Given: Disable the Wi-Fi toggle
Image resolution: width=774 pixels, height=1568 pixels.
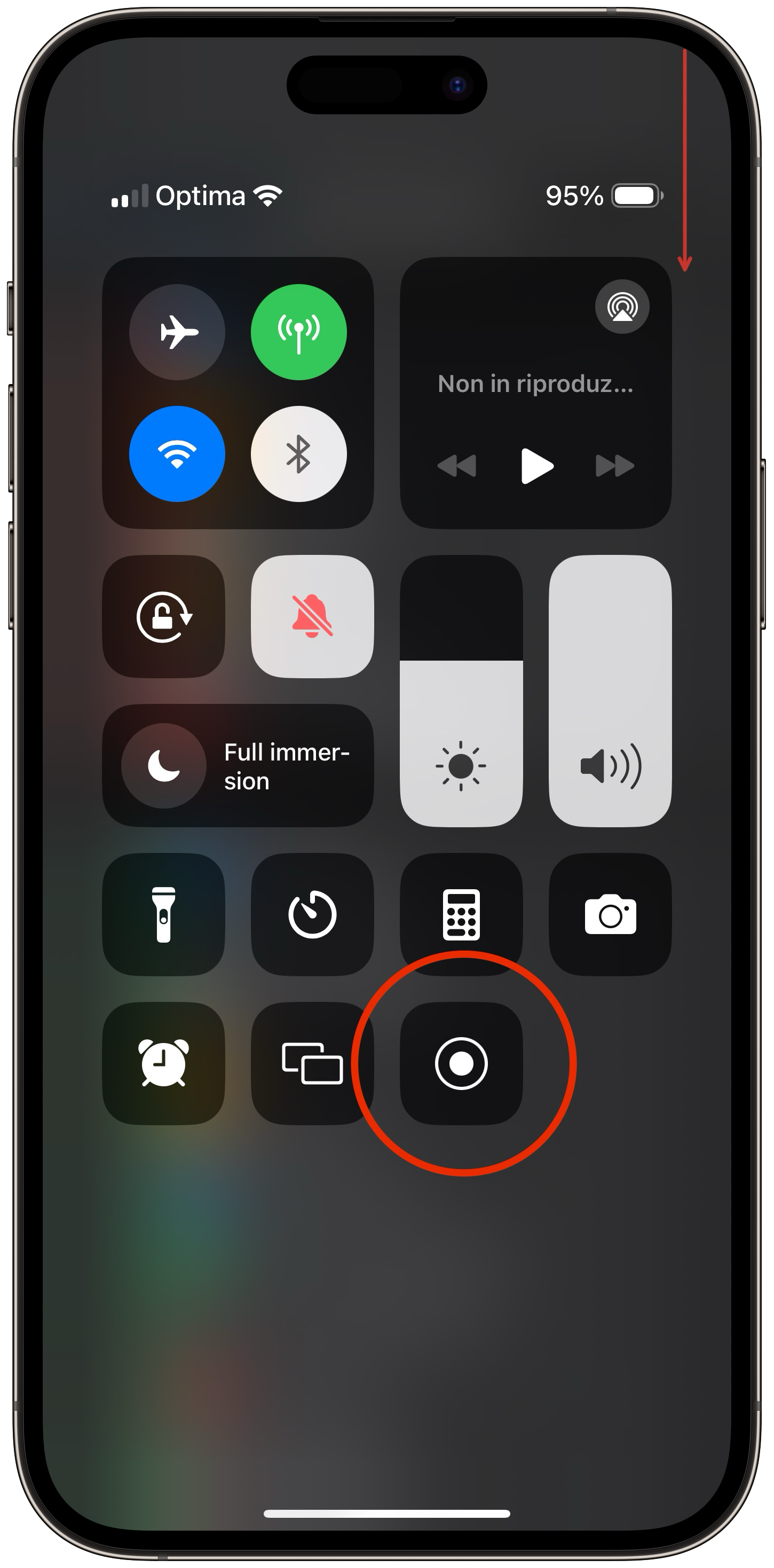Looking at the screenshot, I should (x=177, y=454).
